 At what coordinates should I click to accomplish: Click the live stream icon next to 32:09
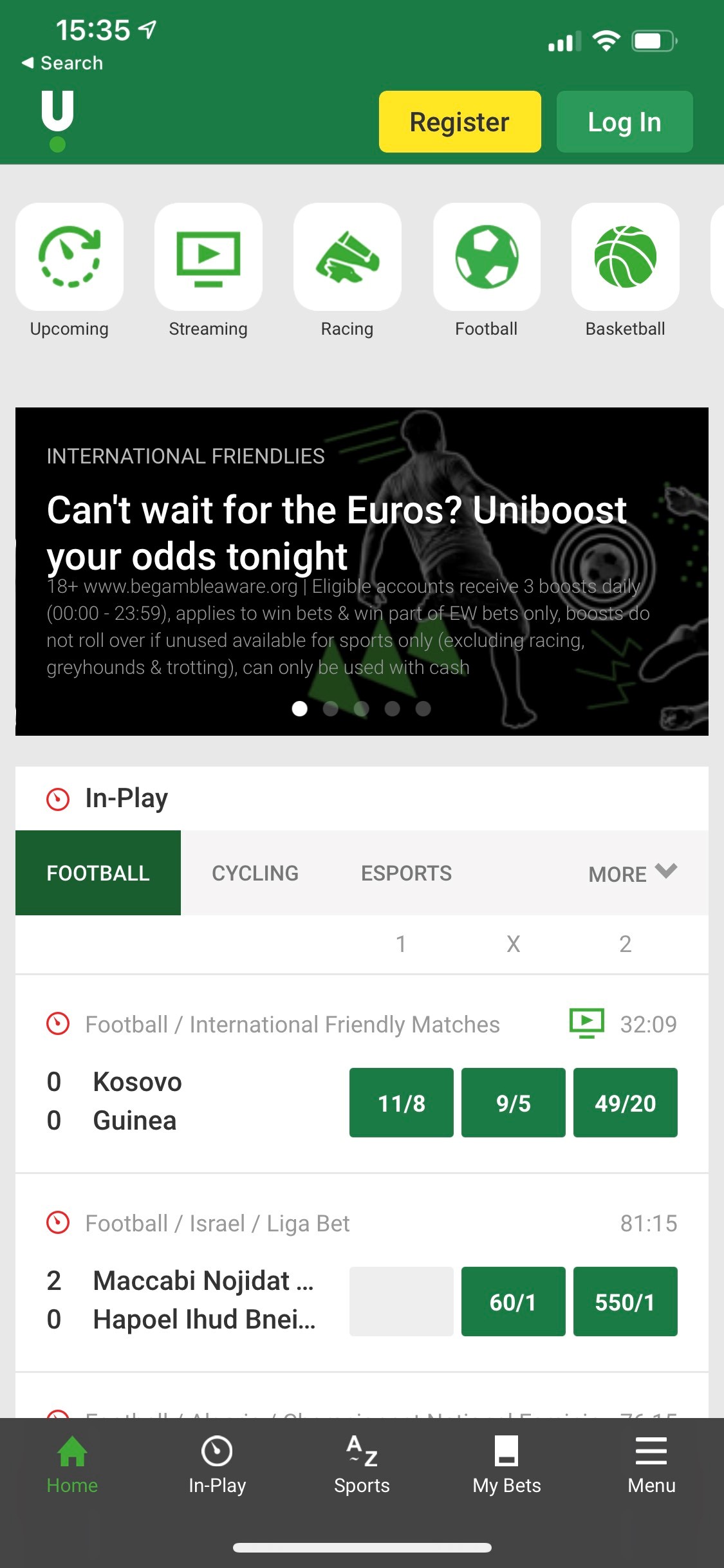586,1023
